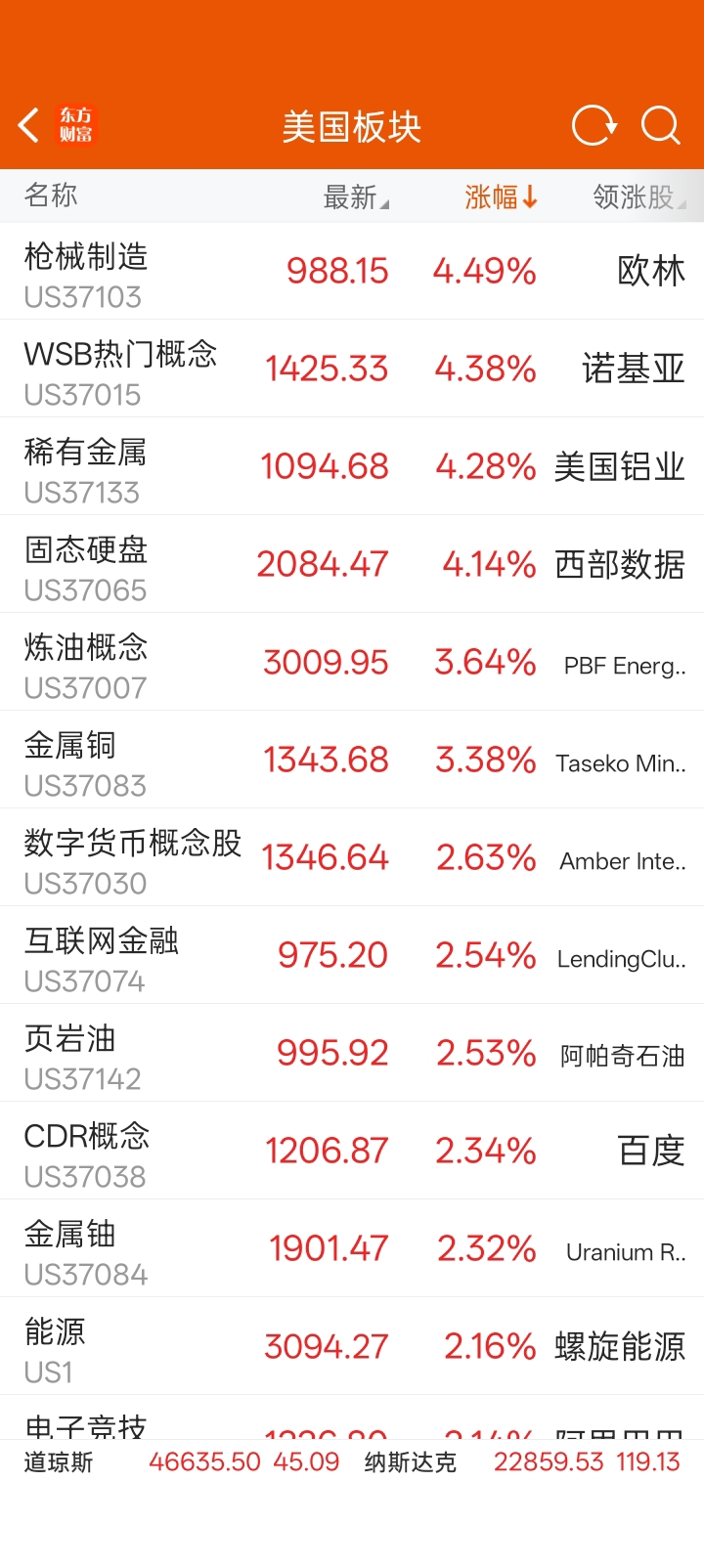
Task: Open the WSB热门概念 sector row
Action: [x=352, y=369]
